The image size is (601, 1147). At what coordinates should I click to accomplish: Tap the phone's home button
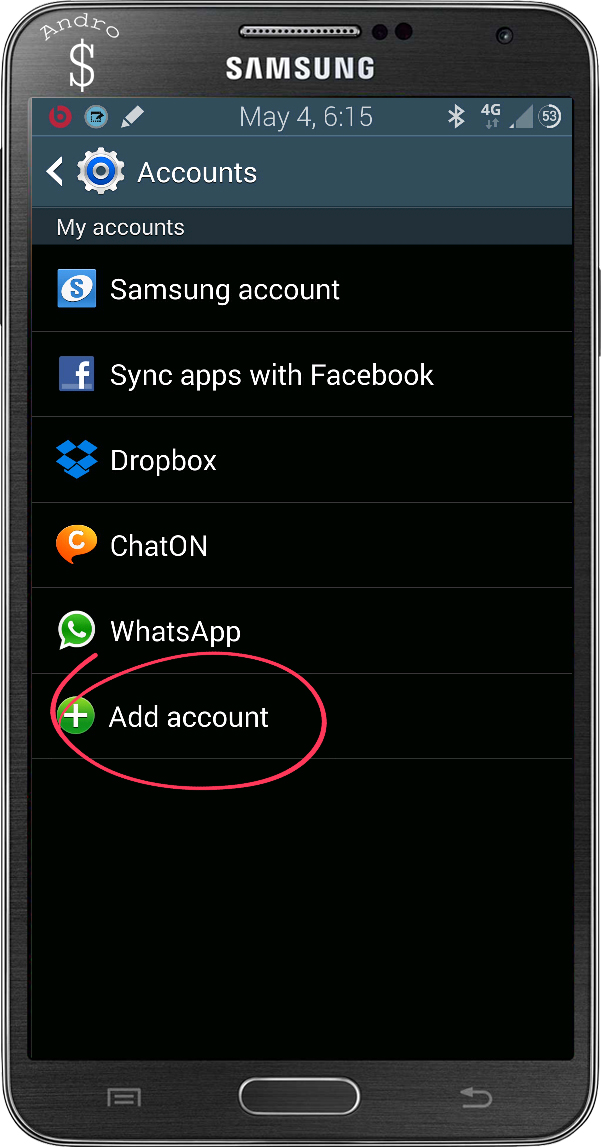tap(299, 1097)
